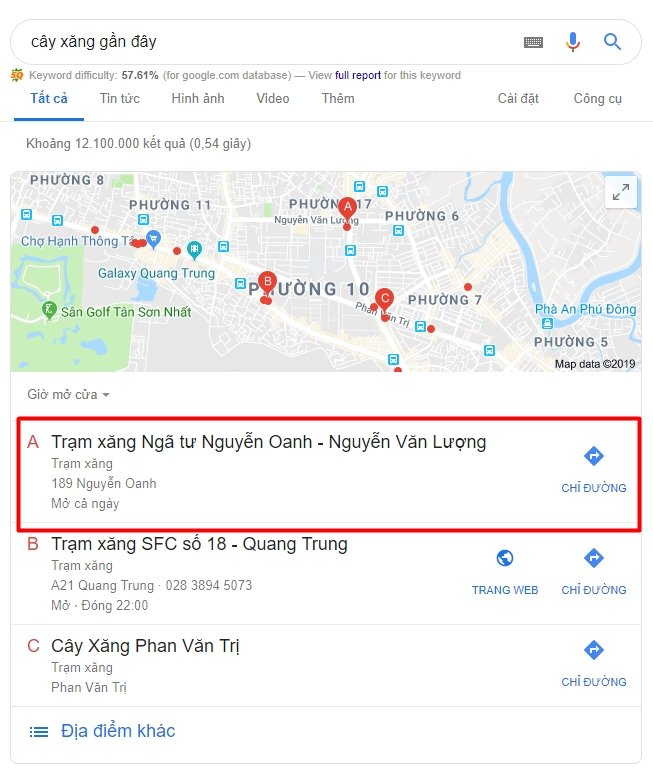653x773 pixels.
Task: Switch to the Tin tức tab
Action: pos(119,98)
